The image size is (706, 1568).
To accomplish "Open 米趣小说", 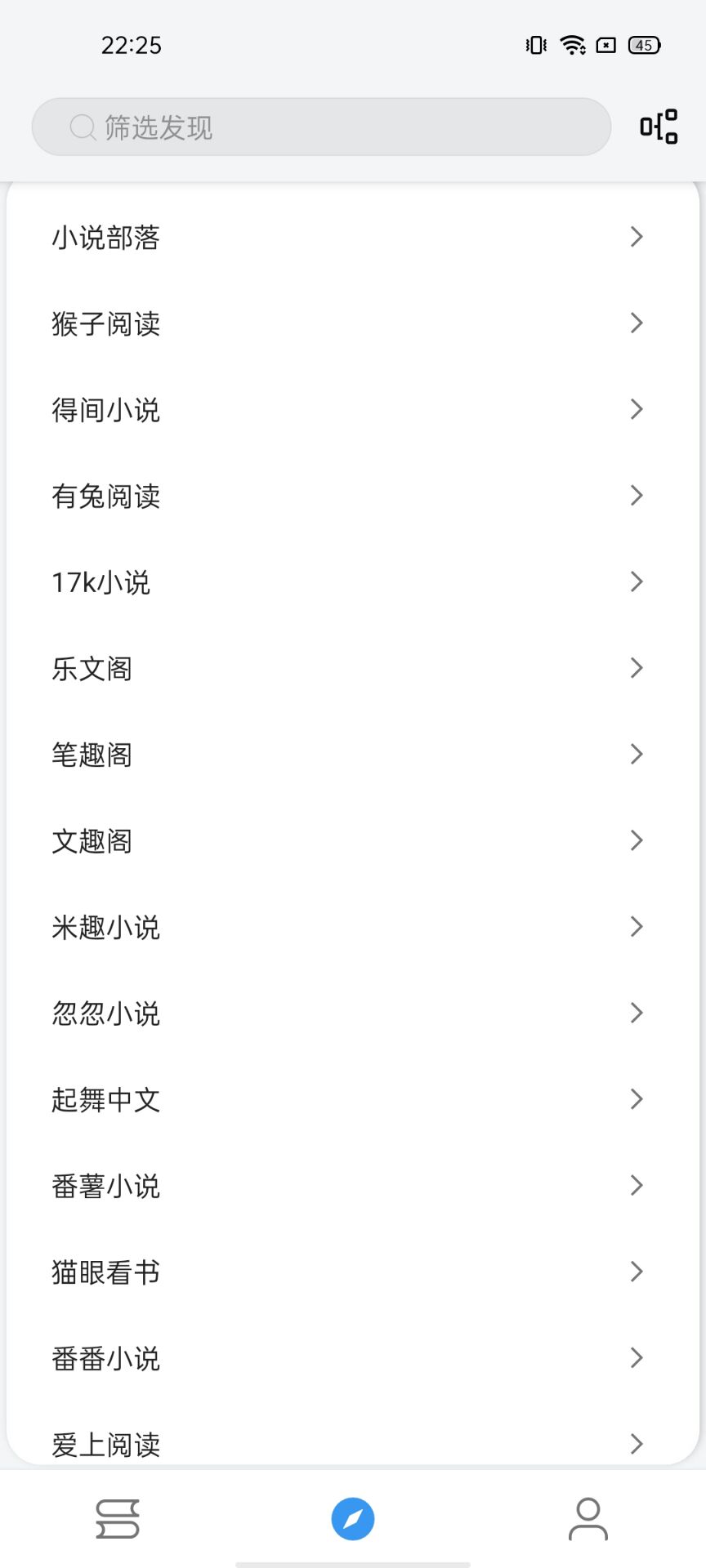I will pos(353,927).
